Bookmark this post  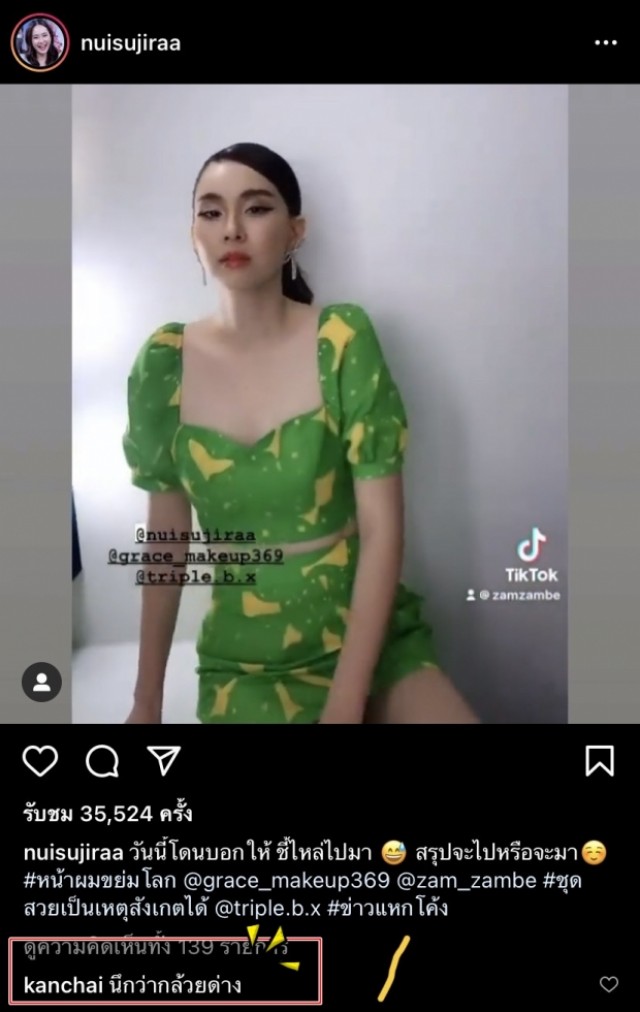[599, 761]
